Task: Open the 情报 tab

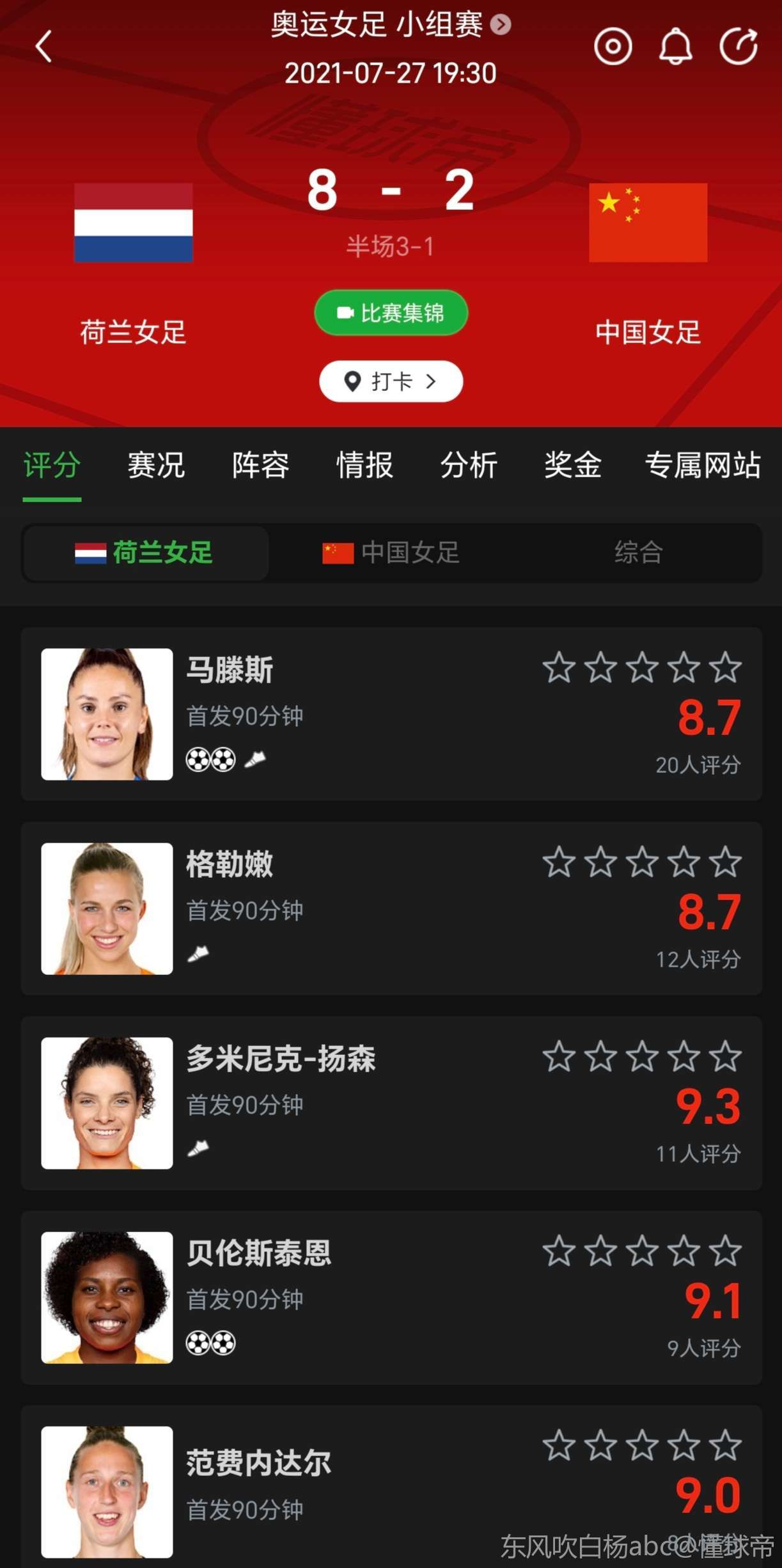Action: coord(364,465)
